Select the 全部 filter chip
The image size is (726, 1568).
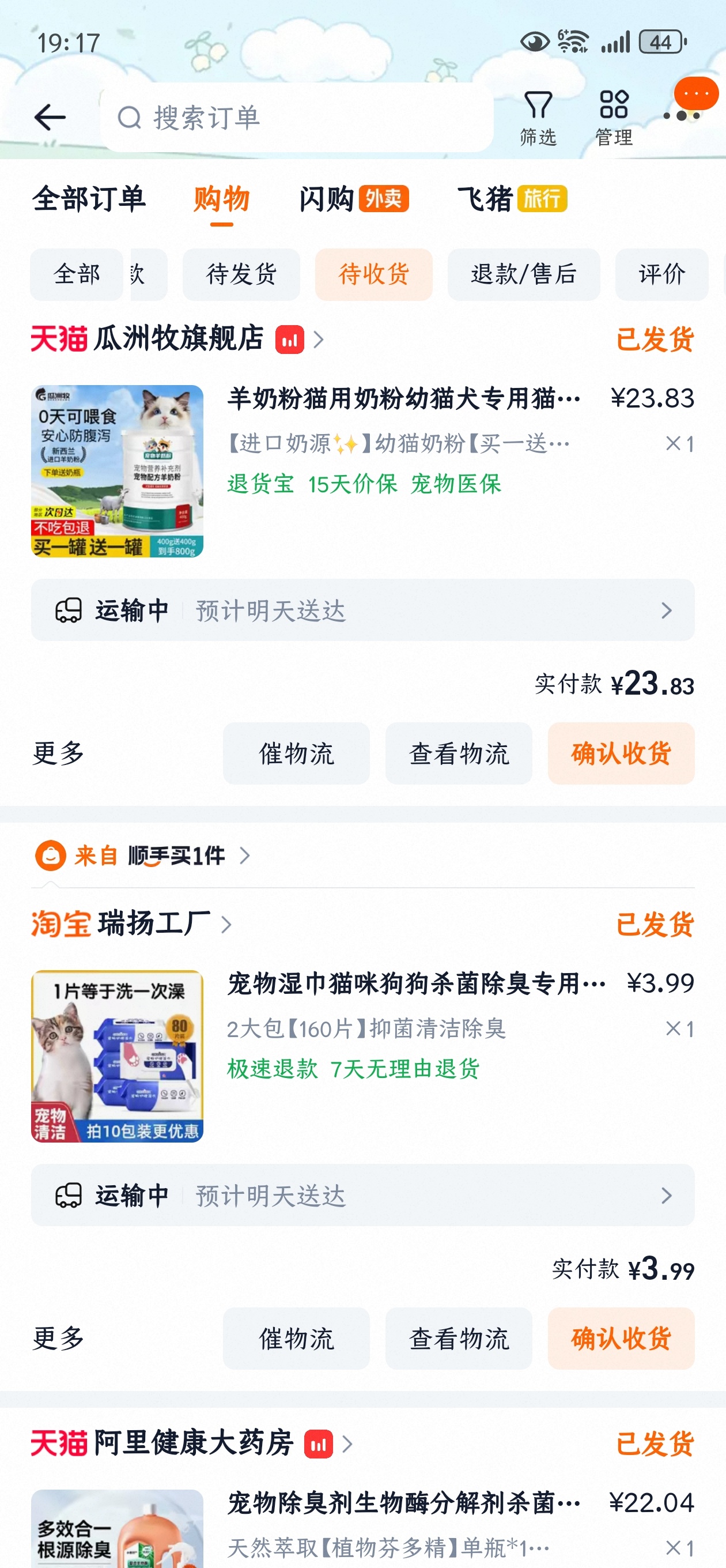tap(77, 274)
